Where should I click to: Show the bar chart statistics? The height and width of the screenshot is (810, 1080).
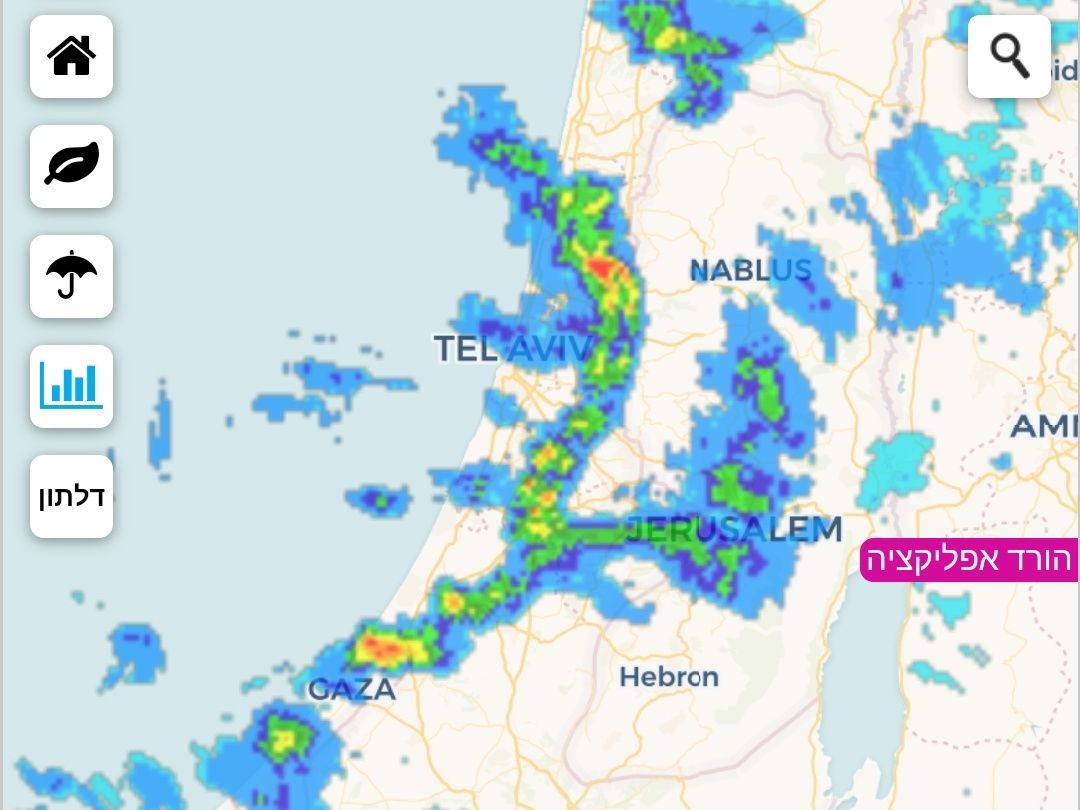[x=71, y=386]
